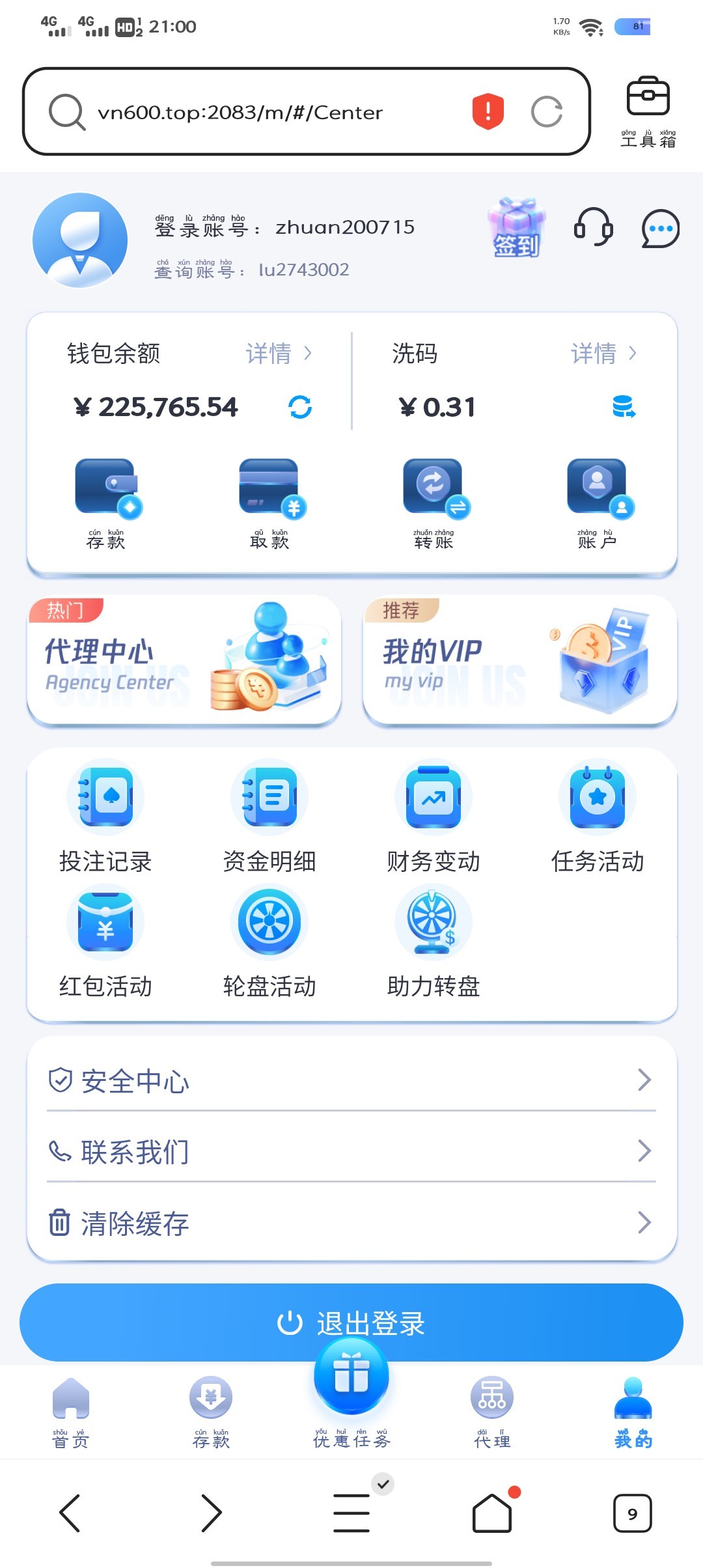Select 清除缓存 clear cache row
The width and height of the screenshot is (703, 1568).
(x=351, y=1223)
